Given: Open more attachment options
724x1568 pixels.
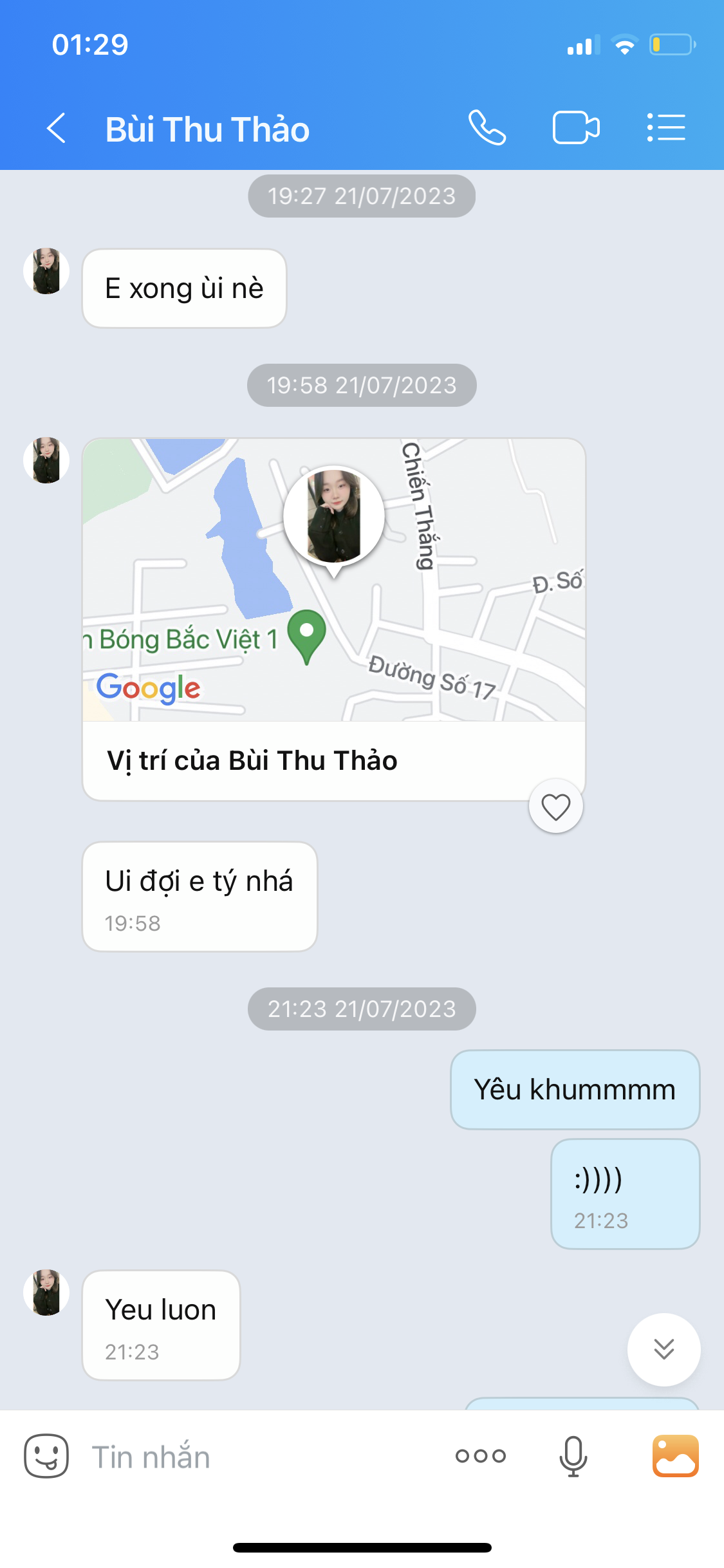Looking at the screenshot, I should [x=481, y=1456].
